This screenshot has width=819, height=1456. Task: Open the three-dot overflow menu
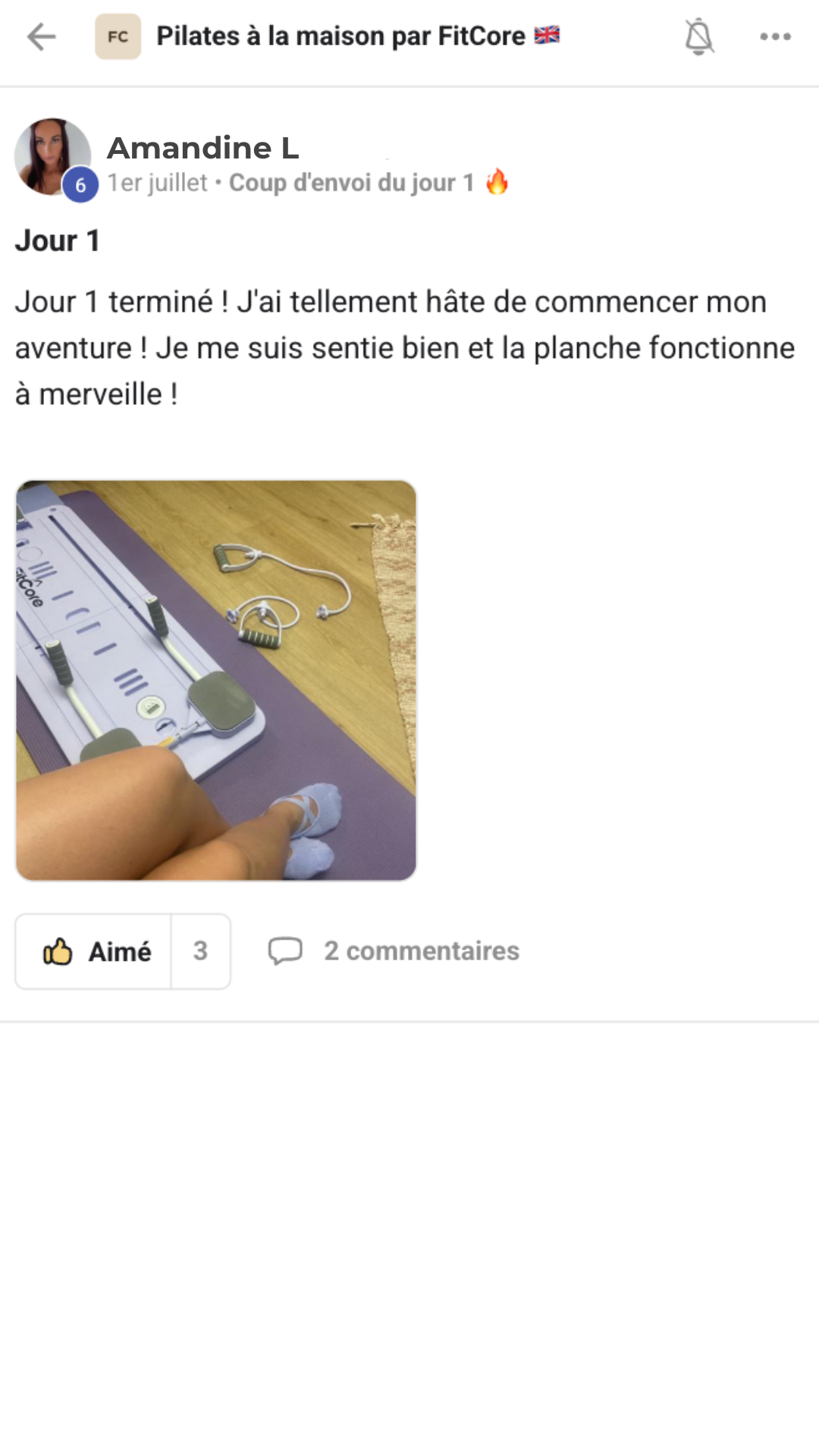(775, 36)
